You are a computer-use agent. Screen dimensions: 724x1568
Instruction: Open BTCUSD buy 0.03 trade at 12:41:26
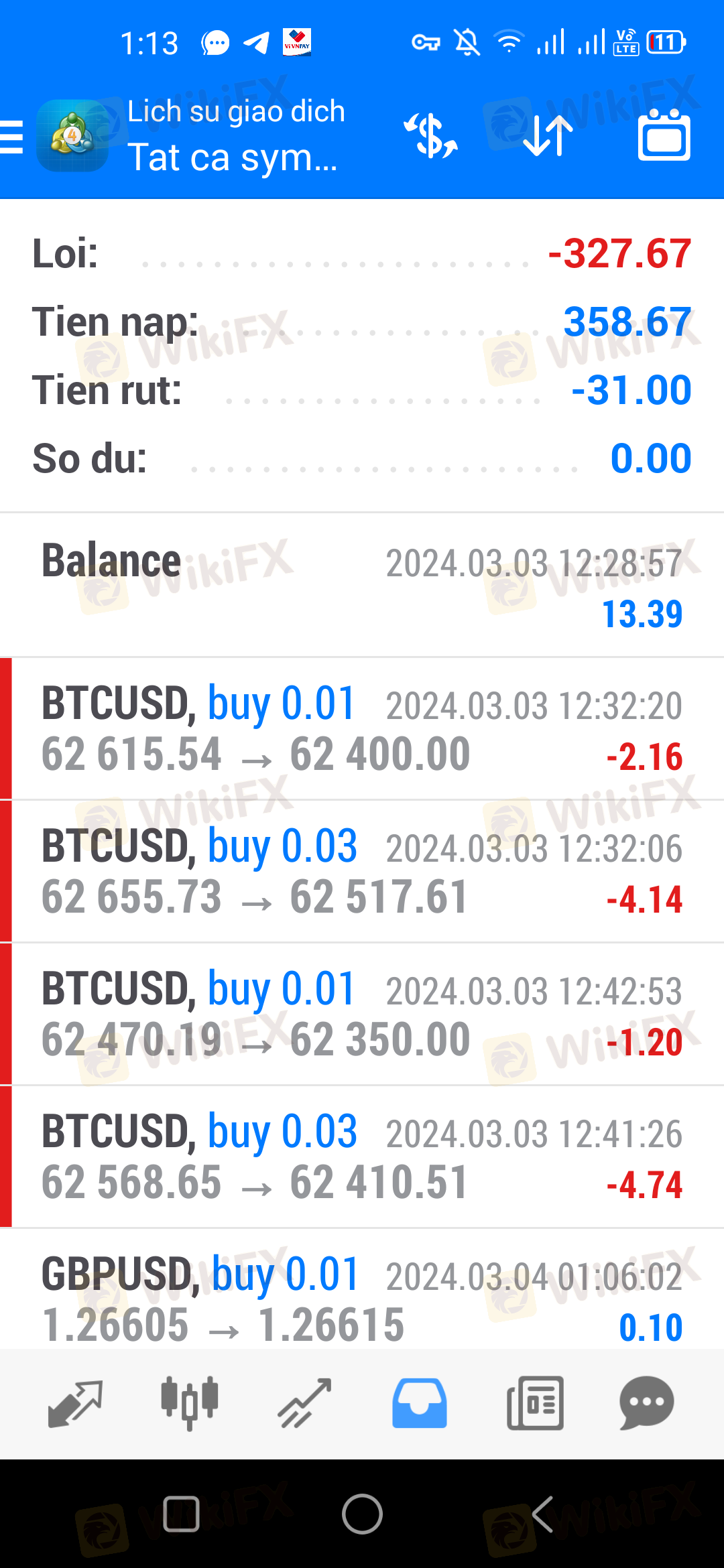[362, 1157]
